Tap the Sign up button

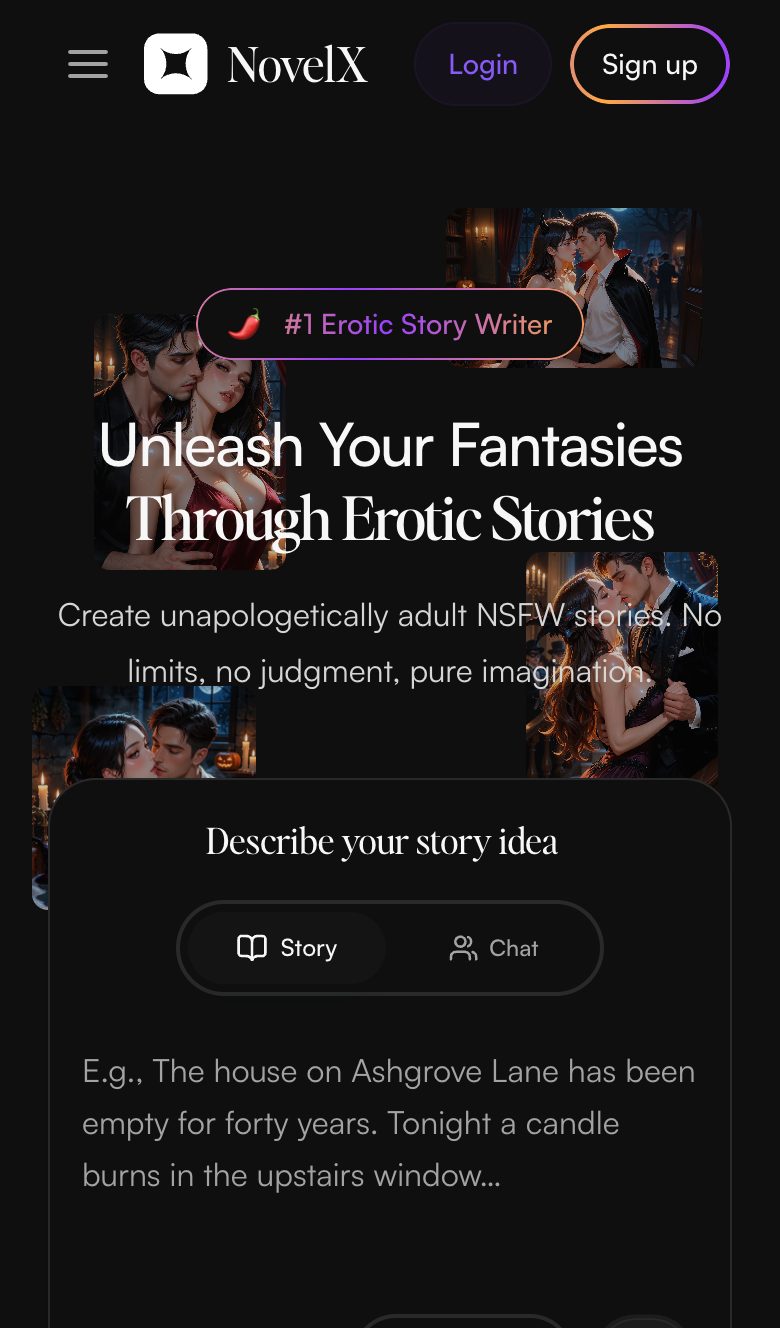[650, 64]
